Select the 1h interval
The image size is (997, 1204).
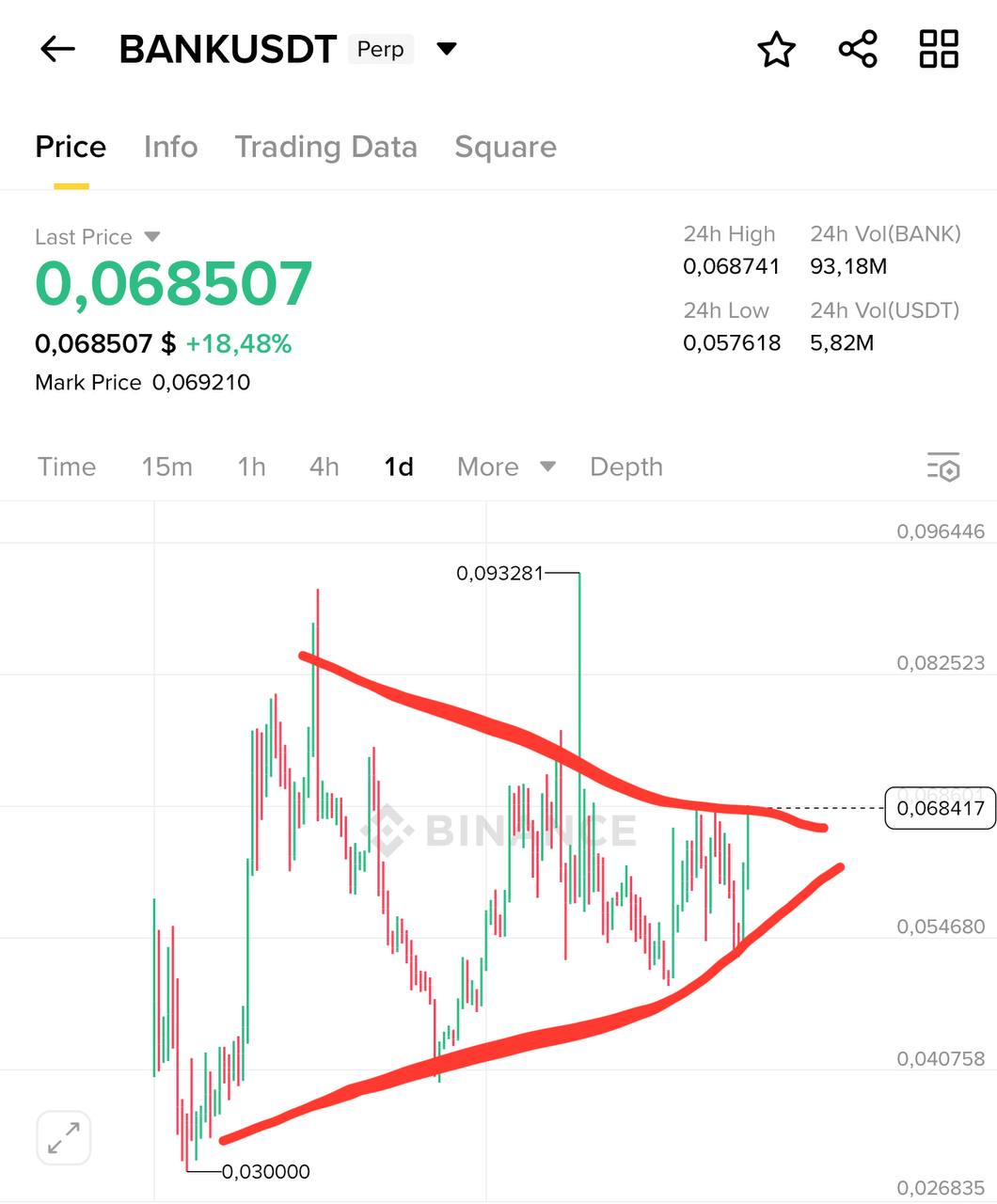(251, 467)
